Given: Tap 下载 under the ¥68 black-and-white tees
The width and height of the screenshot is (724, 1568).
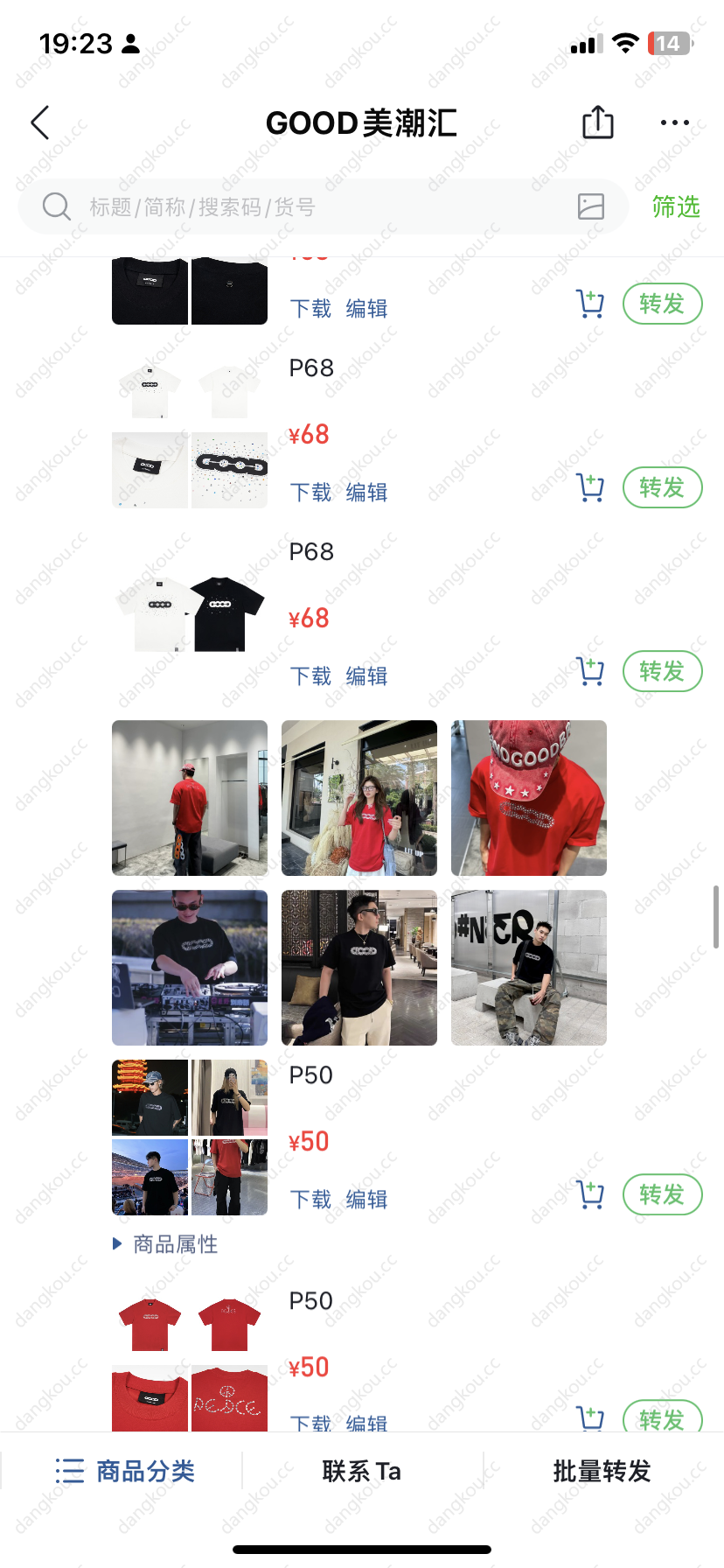Looking at the screenshot, I should pyautogui.click(x=310, y=676).
